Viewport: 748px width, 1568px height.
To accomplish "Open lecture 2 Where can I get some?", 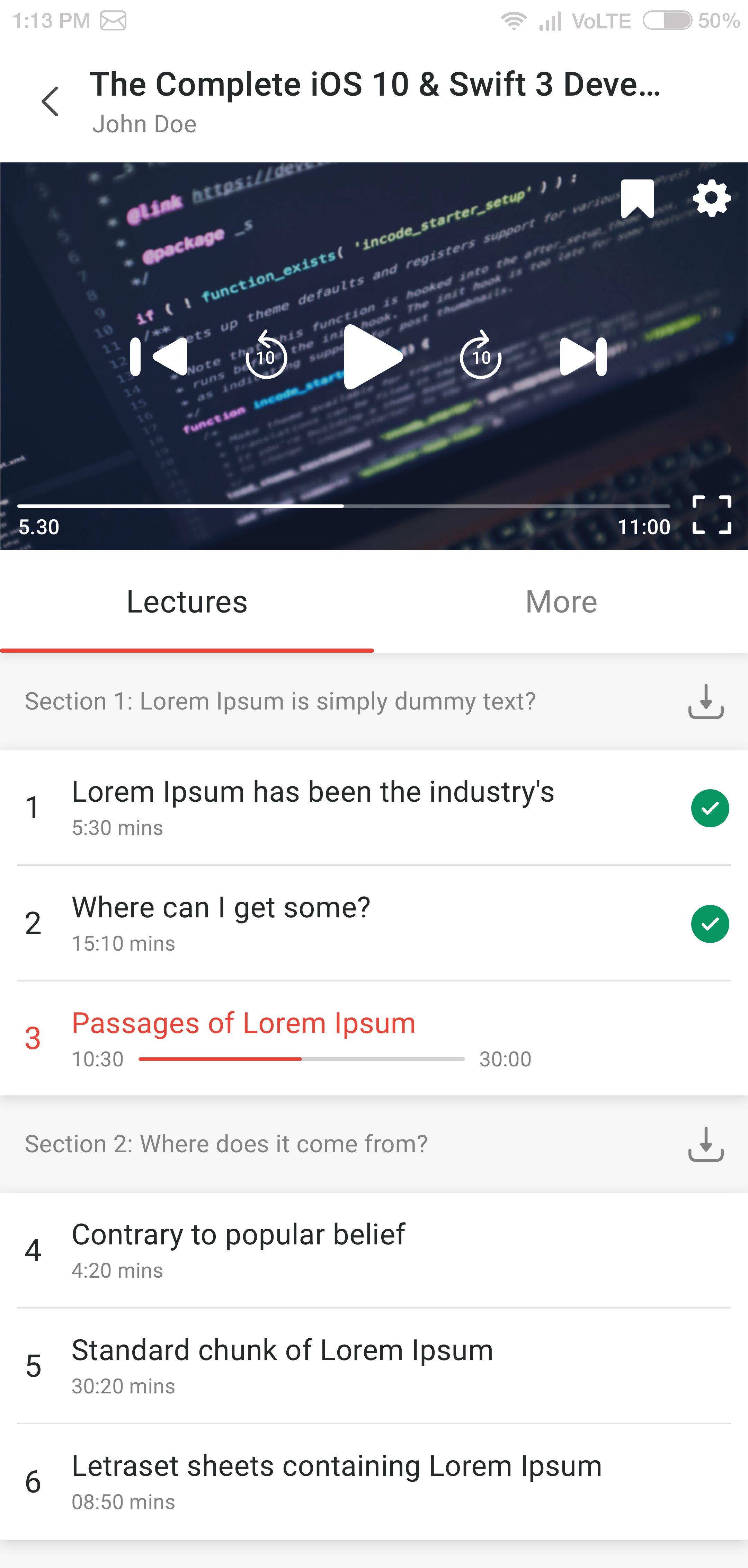I will pyautogui.click(x=374, y=923).
